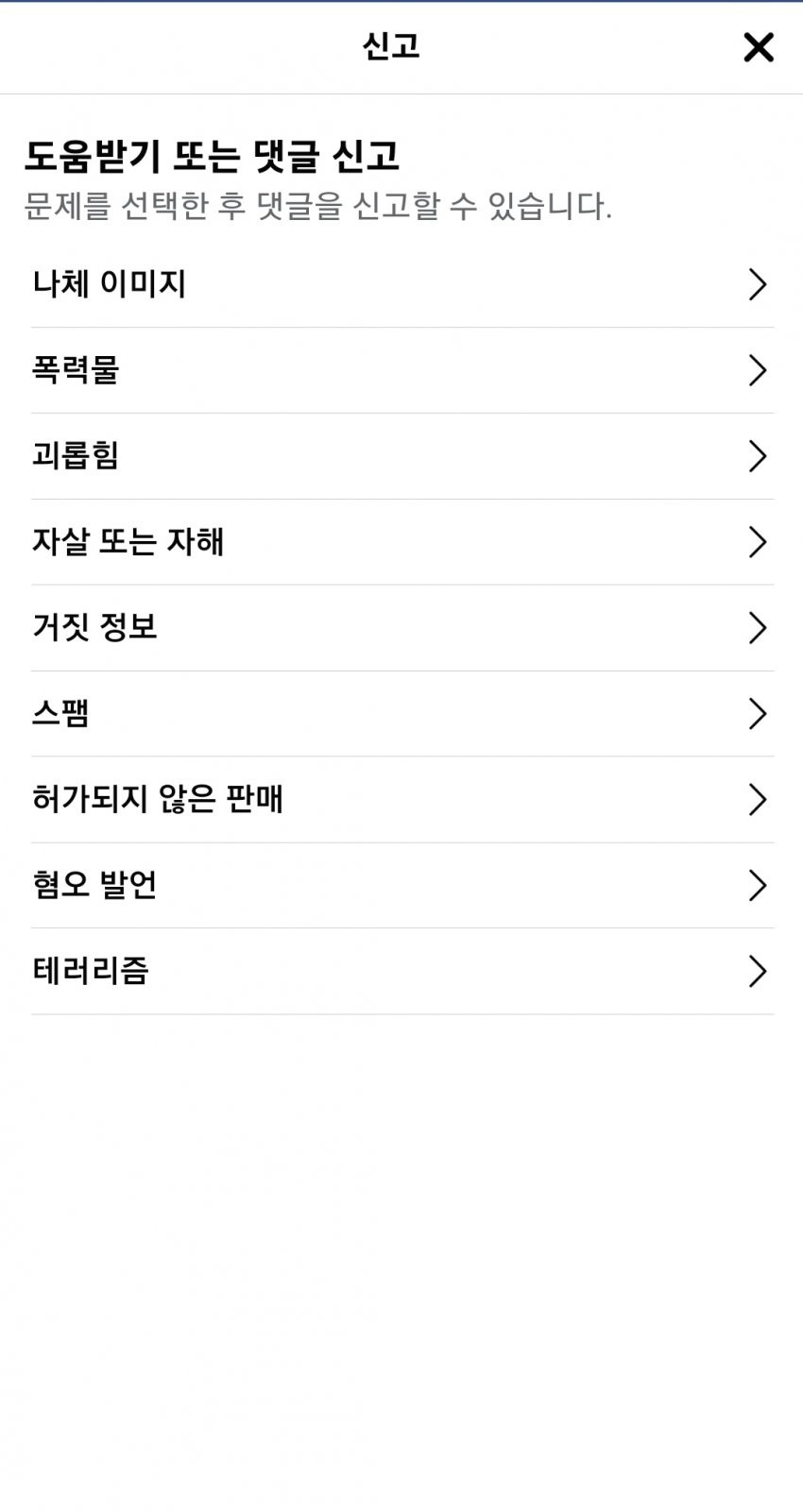Open 허가되지 않은 판매 category

pos(401,800)
